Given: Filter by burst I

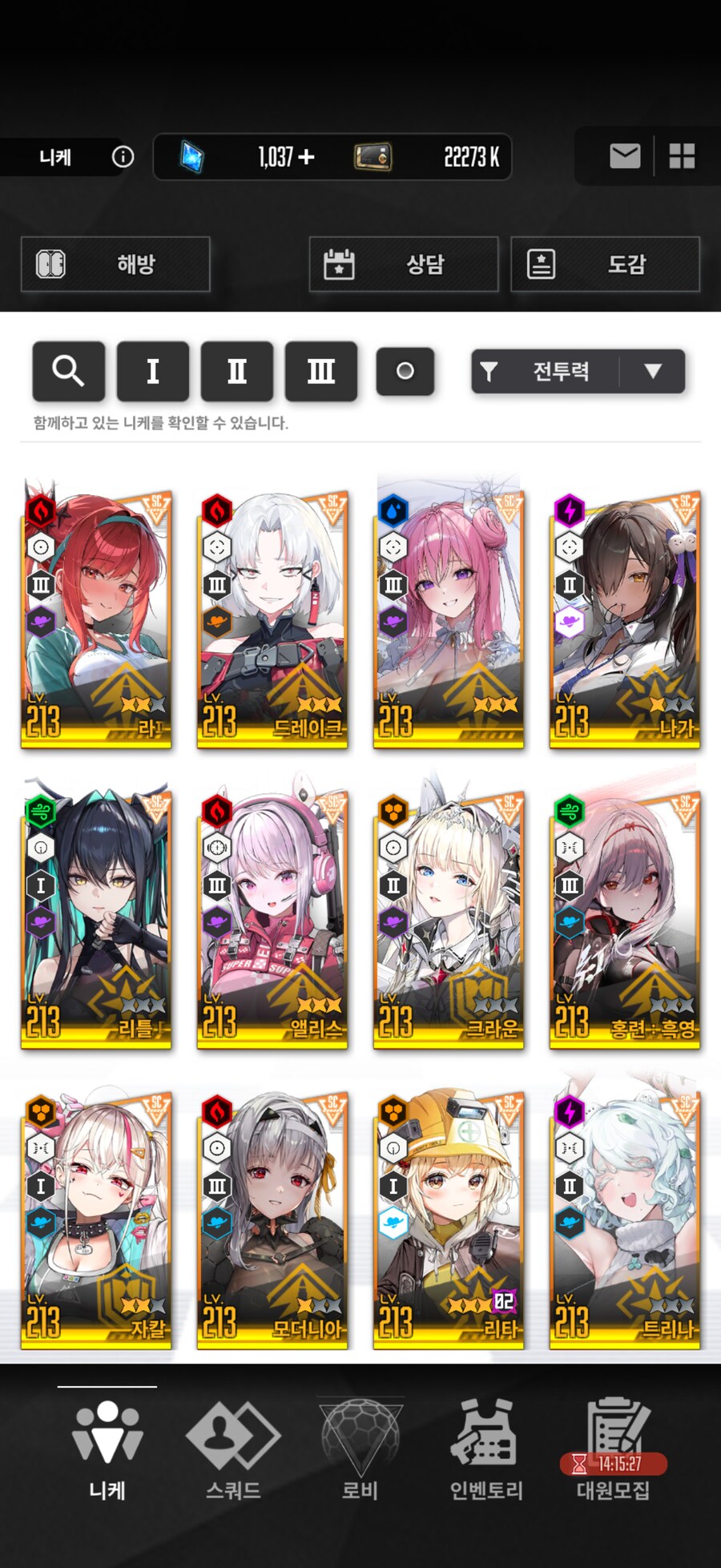Looking at the screenshot, I should (153, 371).
